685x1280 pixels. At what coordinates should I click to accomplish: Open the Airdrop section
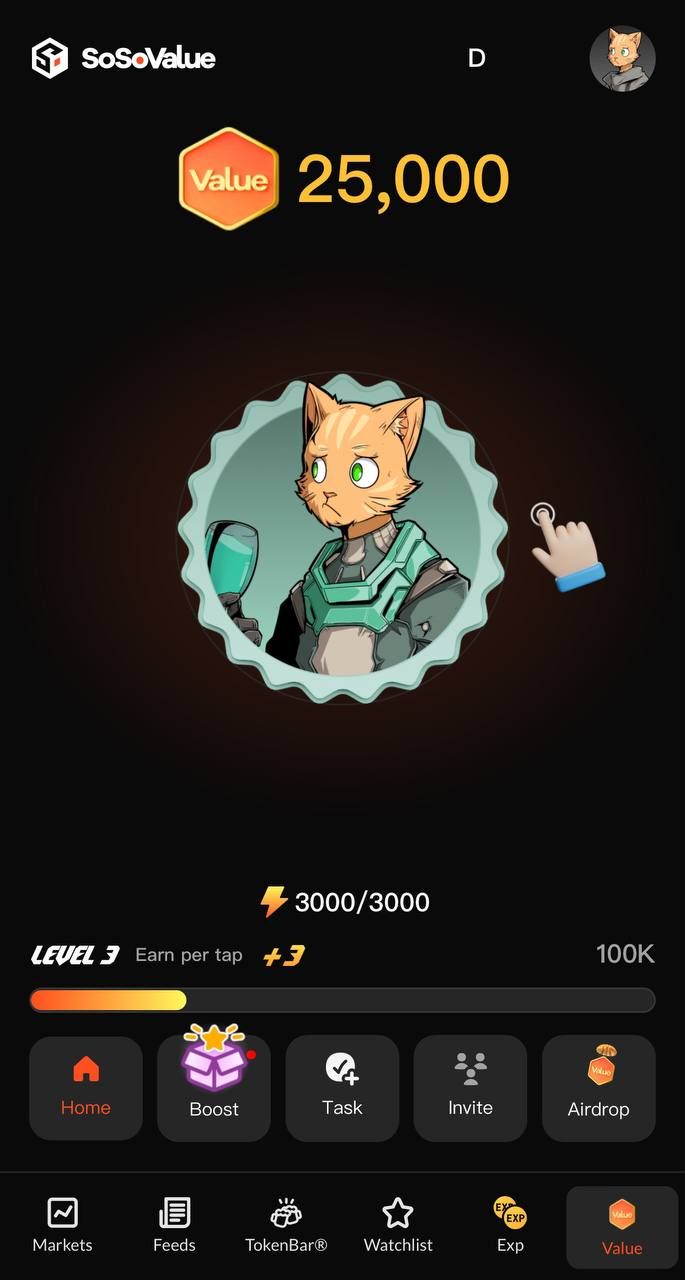click(598, 1088)
